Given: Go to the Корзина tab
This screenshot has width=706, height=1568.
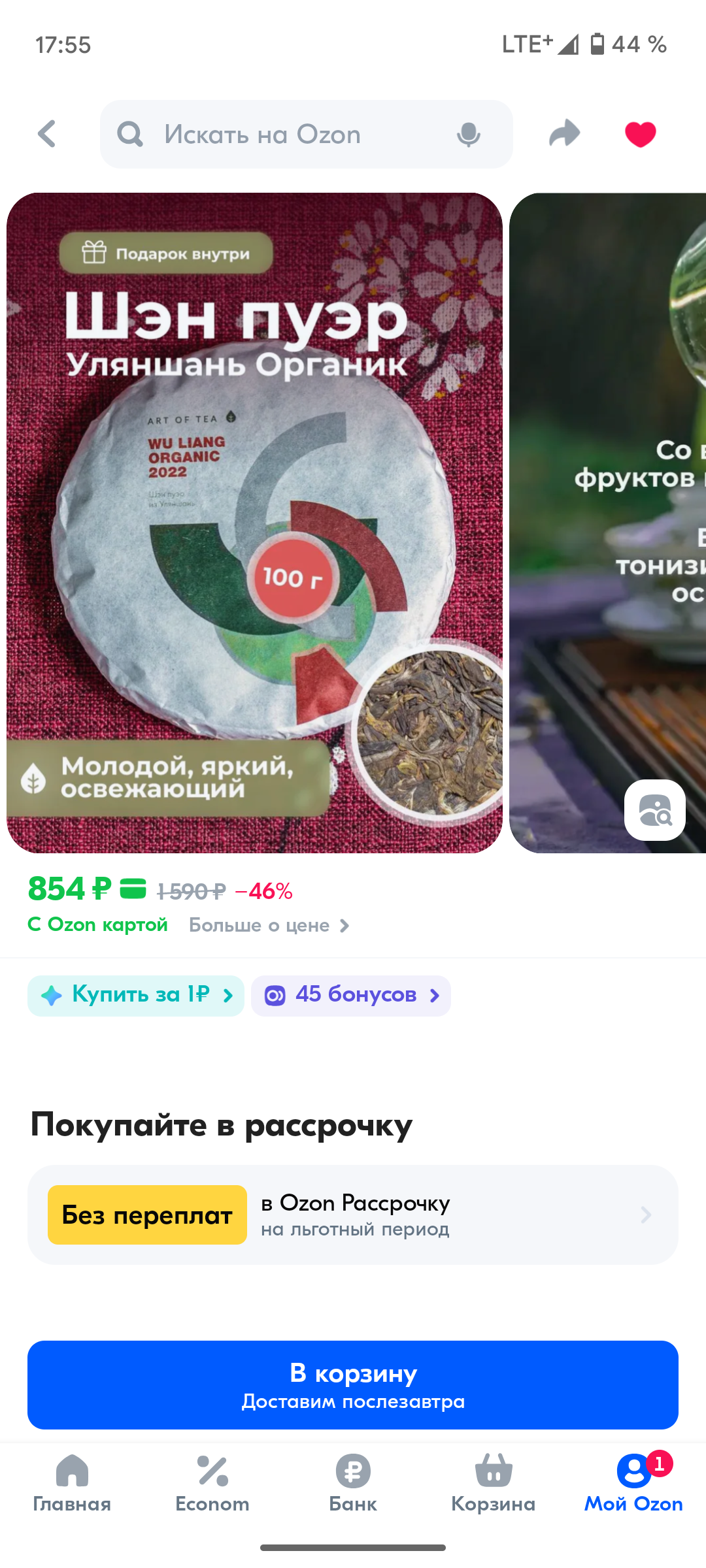Looking at the screenshot, I should coord(494,1483).
